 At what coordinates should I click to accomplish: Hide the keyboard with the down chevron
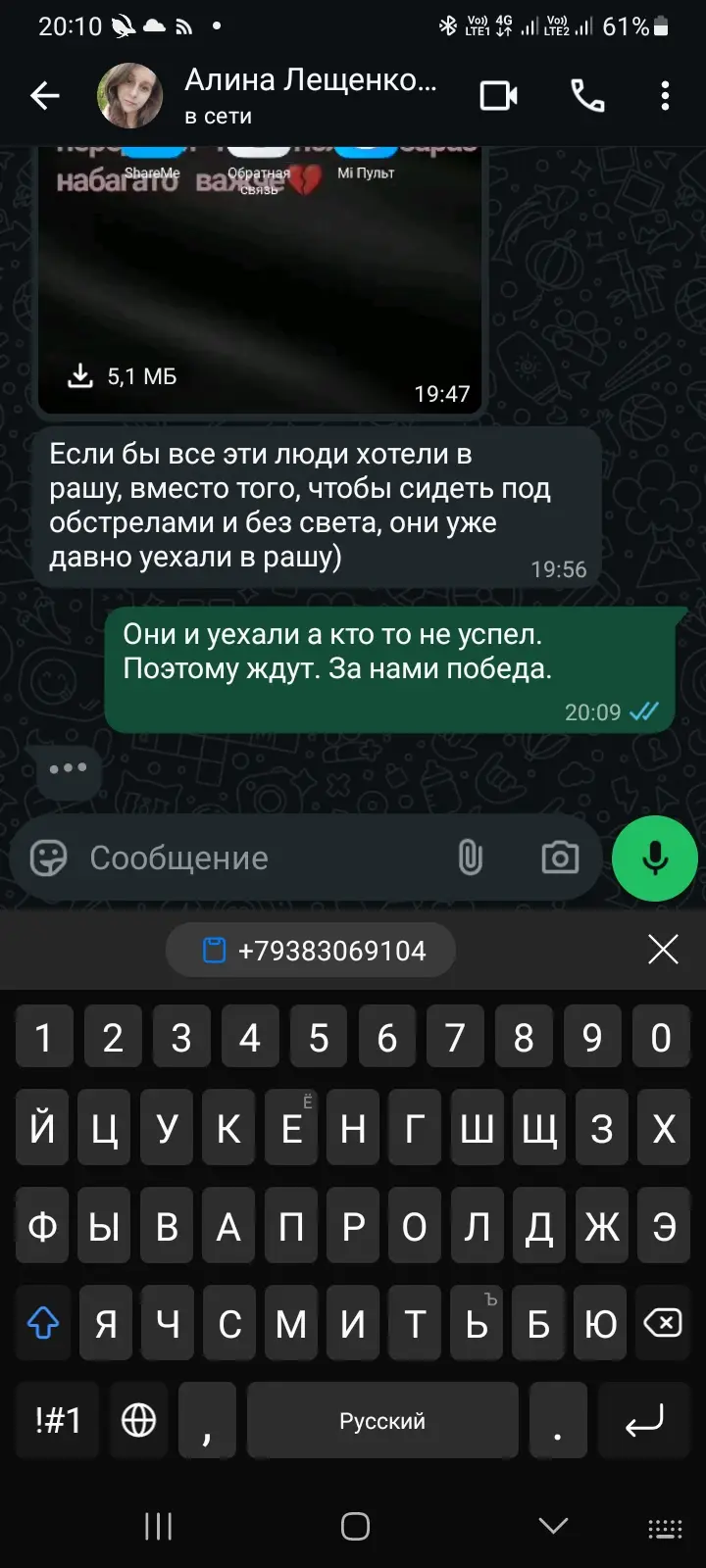tap(553, 1526)
